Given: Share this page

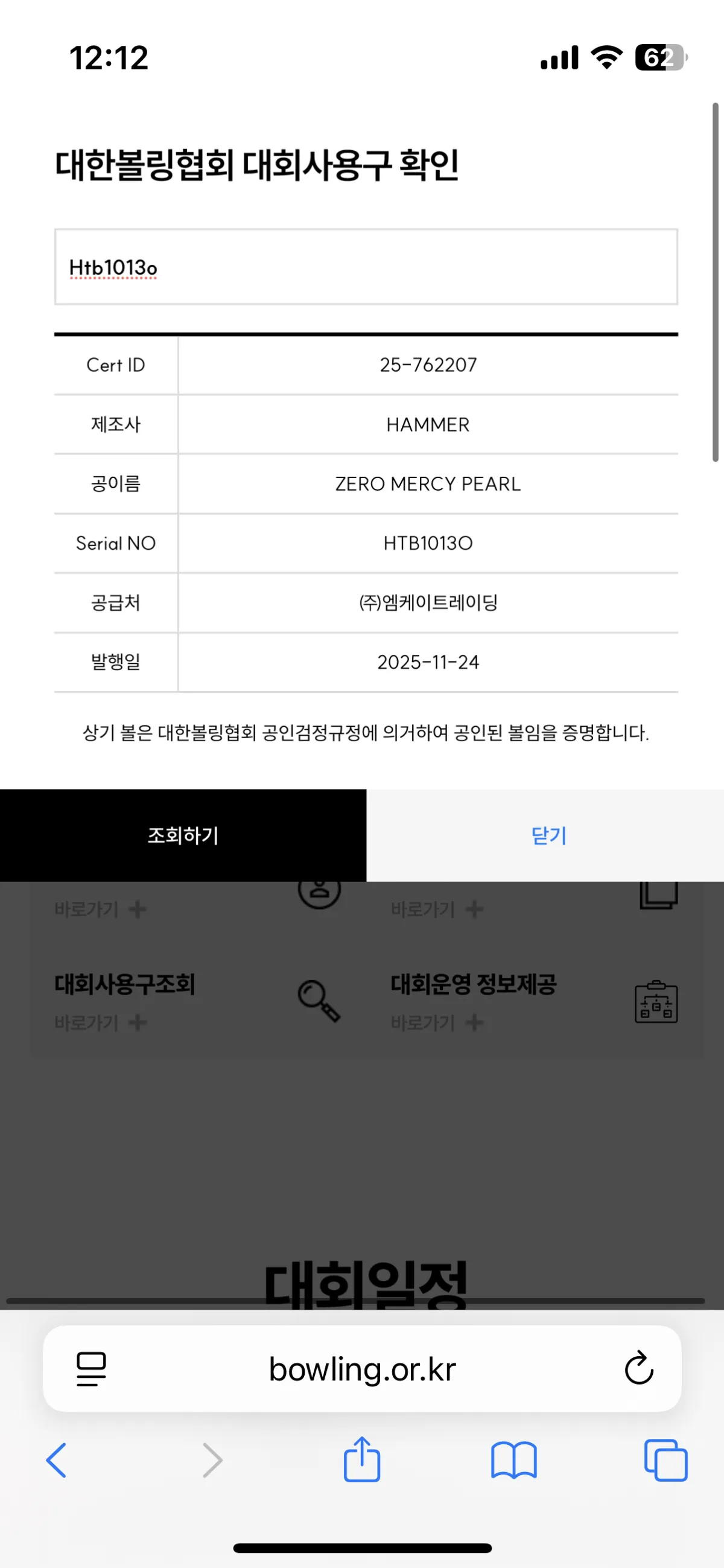Looking at the screenshot, I should click(x=362, y=1459).
